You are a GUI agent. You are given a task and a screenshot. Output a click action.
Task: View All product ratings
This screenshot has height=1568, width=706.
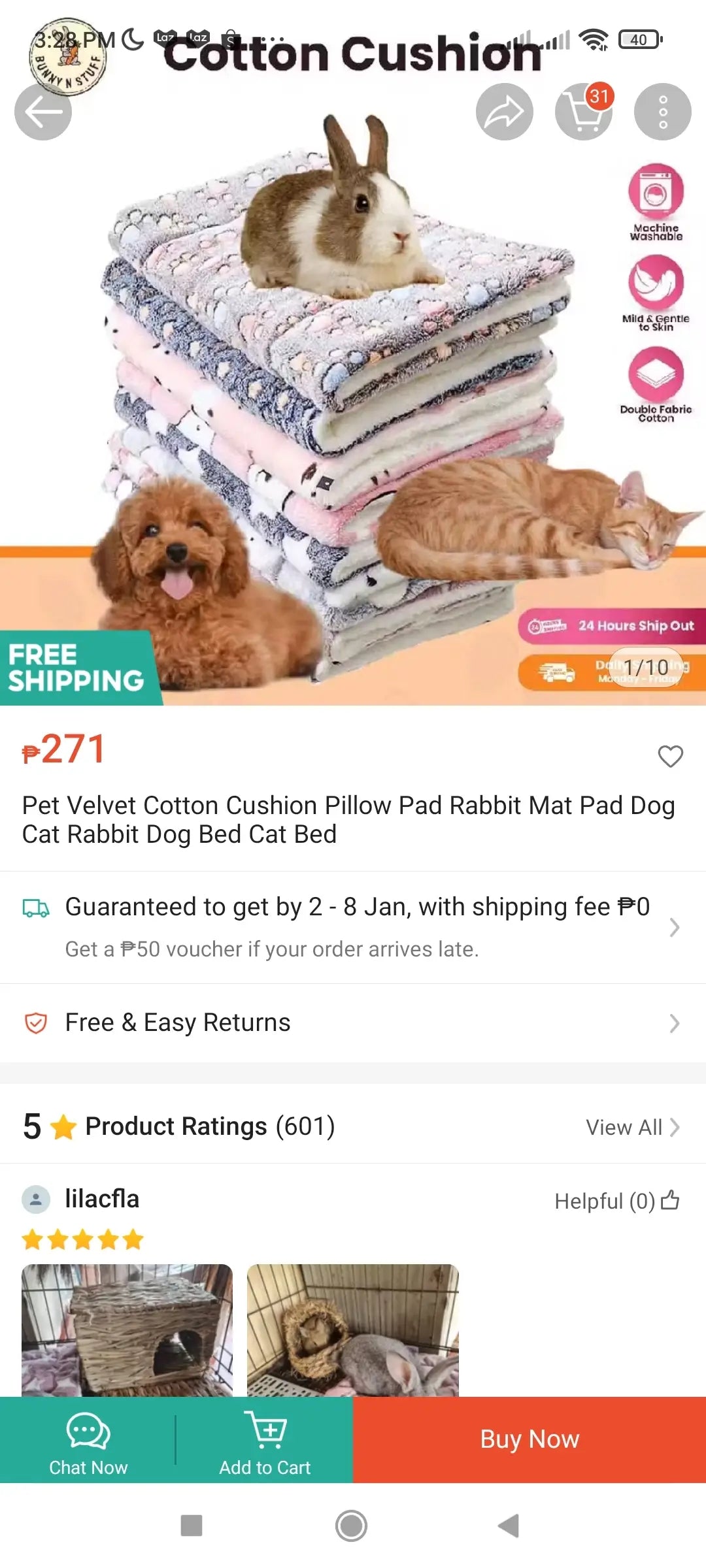pos(632,1127)
